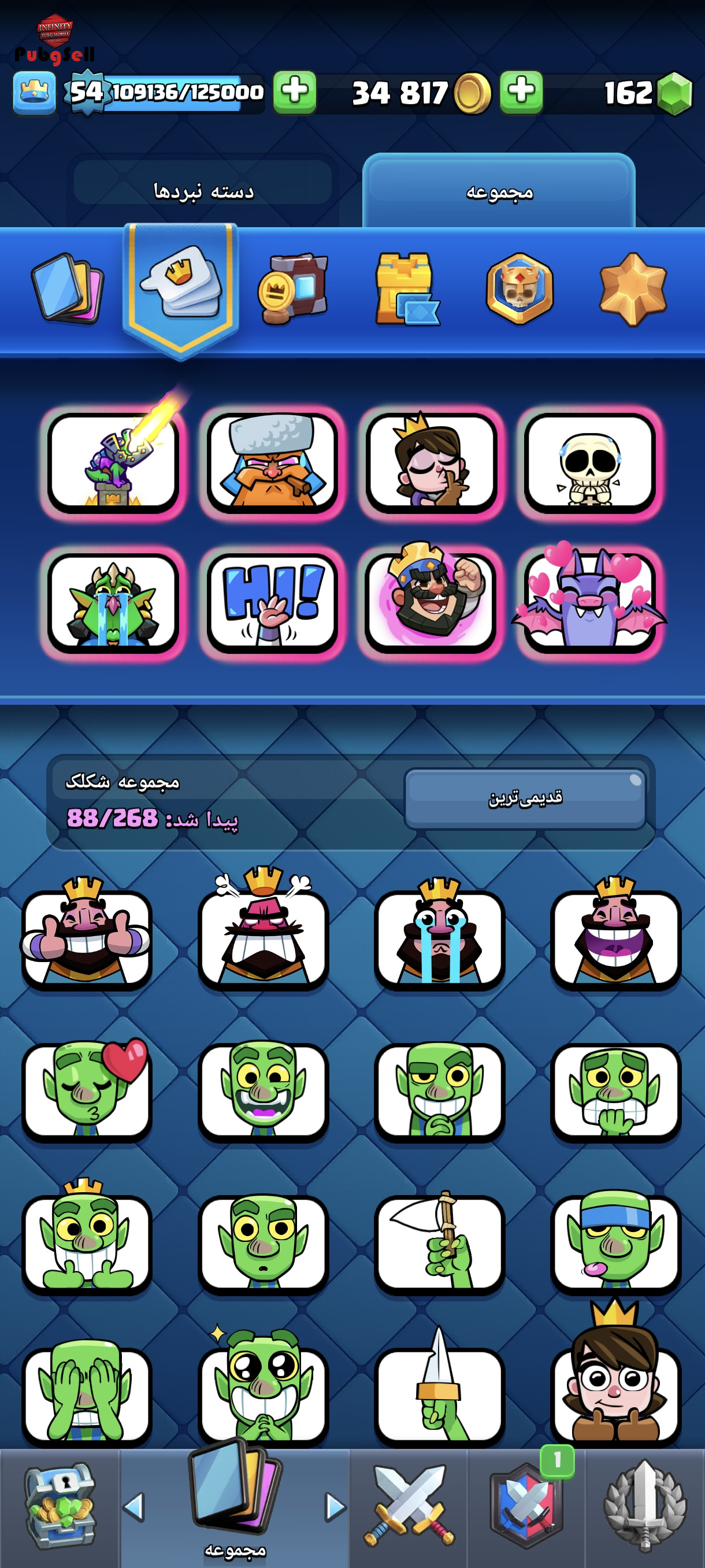Select the HI! waving emote
The width and height of the screenshot is (705, 1568).
[x=273, y=603]
